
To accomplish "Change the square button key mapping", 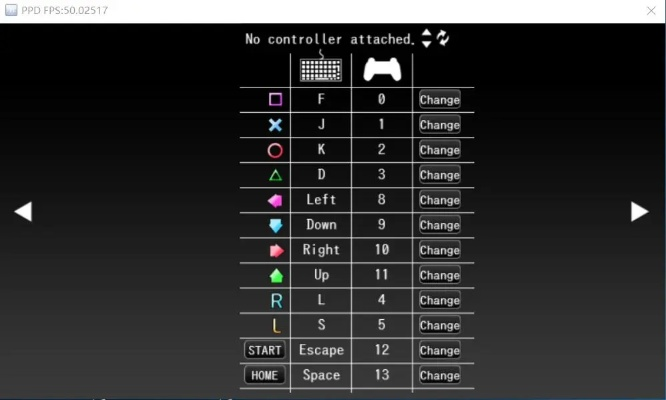I will click(439, 100).
